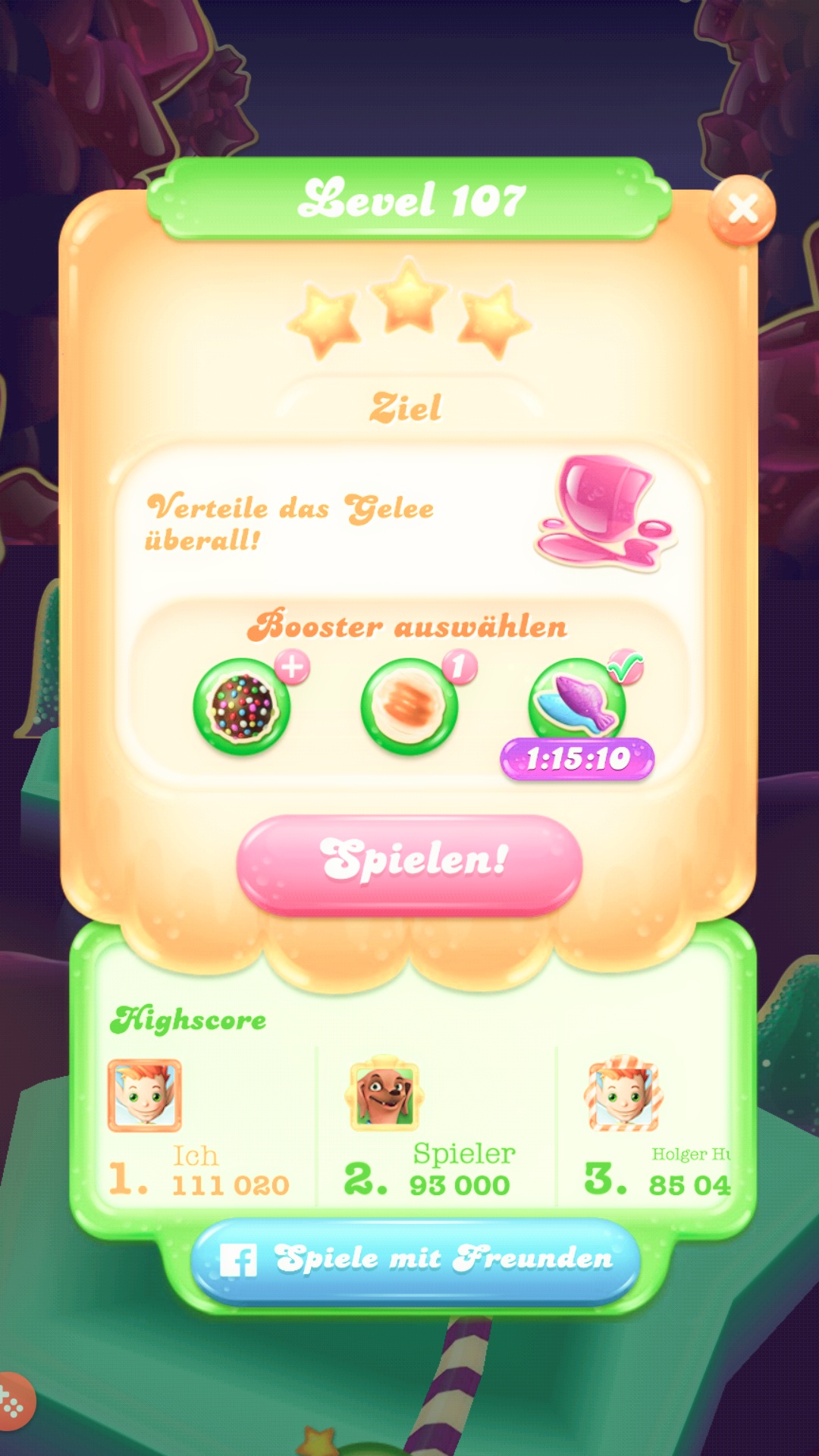Tap Spiele mit Freunden Facebook button
Image resolution: width=819 pixels, height=1456 pixels.
415,1260
